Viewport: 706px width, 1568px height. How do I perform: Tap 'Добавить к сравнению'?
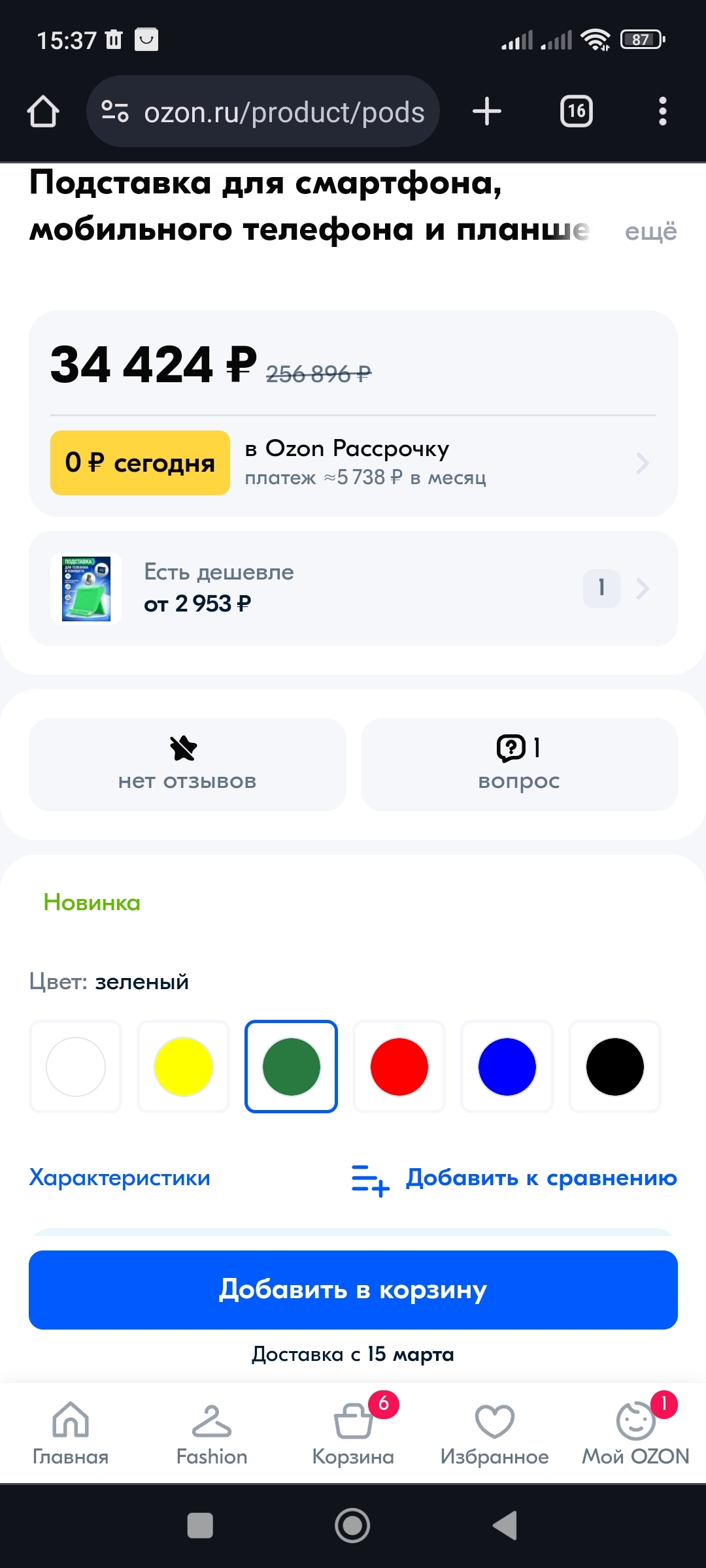pyautogui.click(x=514, y=1178)
